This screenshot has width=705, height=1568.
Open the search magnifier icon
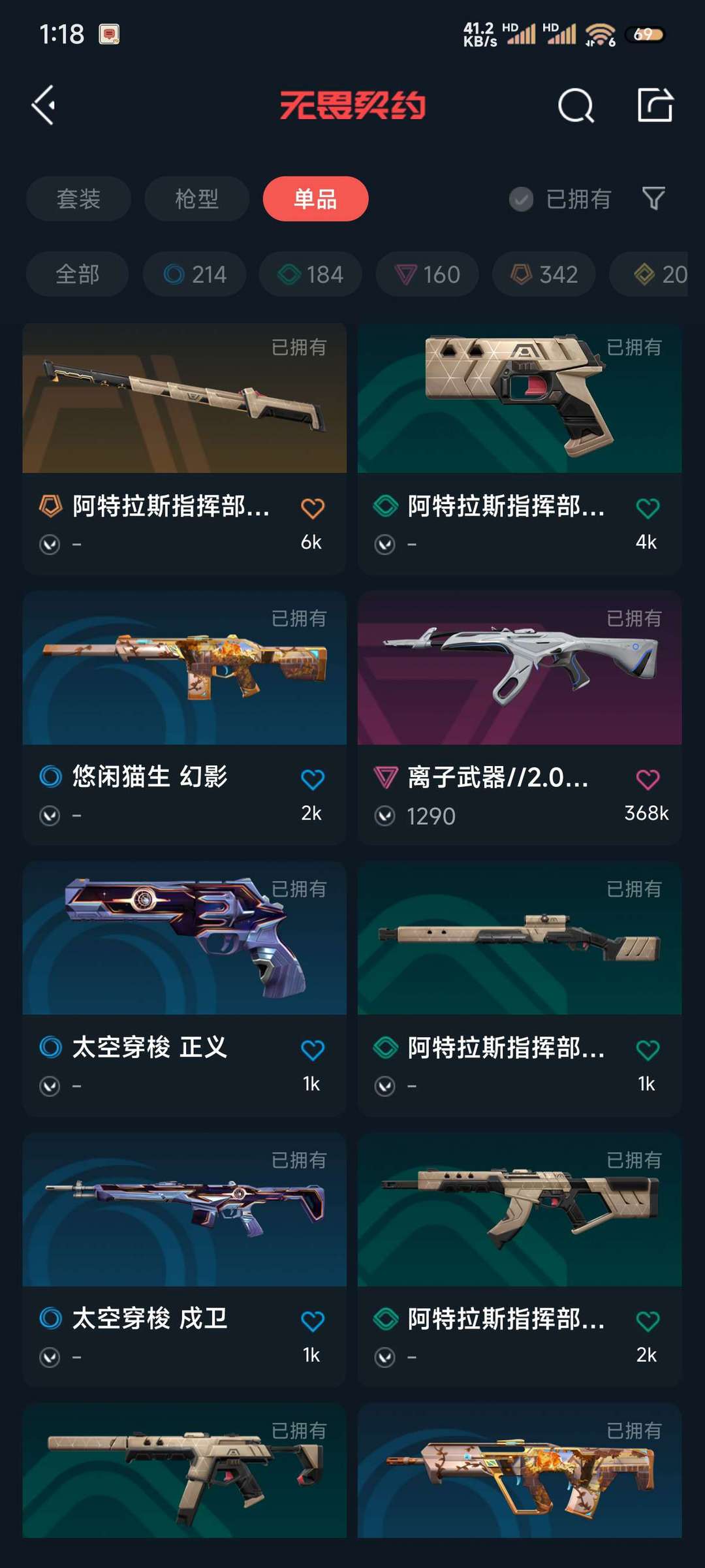(576, 105)
